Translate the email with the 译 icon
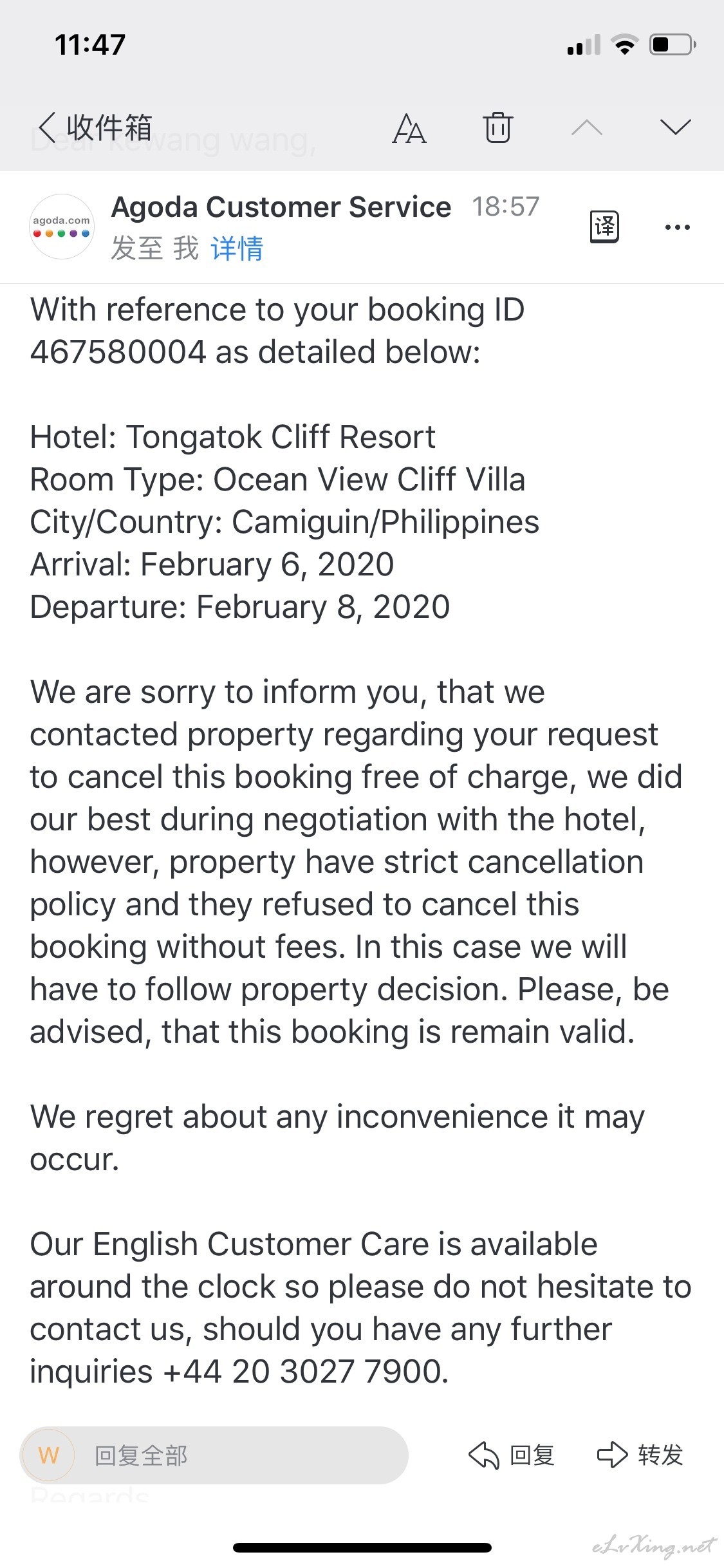 tap(604, 227)
